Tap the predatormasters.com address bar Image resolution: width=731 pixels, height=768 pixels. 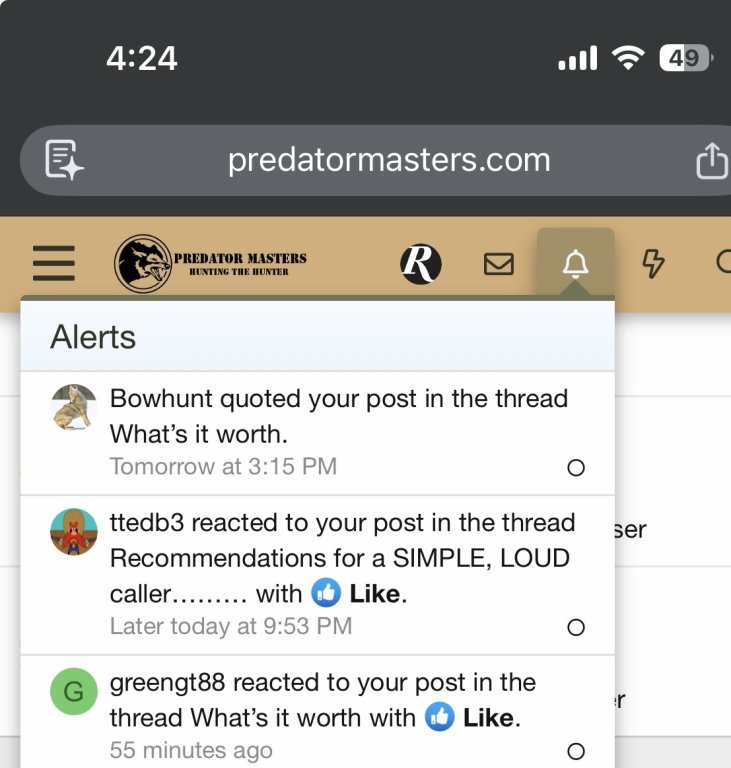(x=388, y=160)
